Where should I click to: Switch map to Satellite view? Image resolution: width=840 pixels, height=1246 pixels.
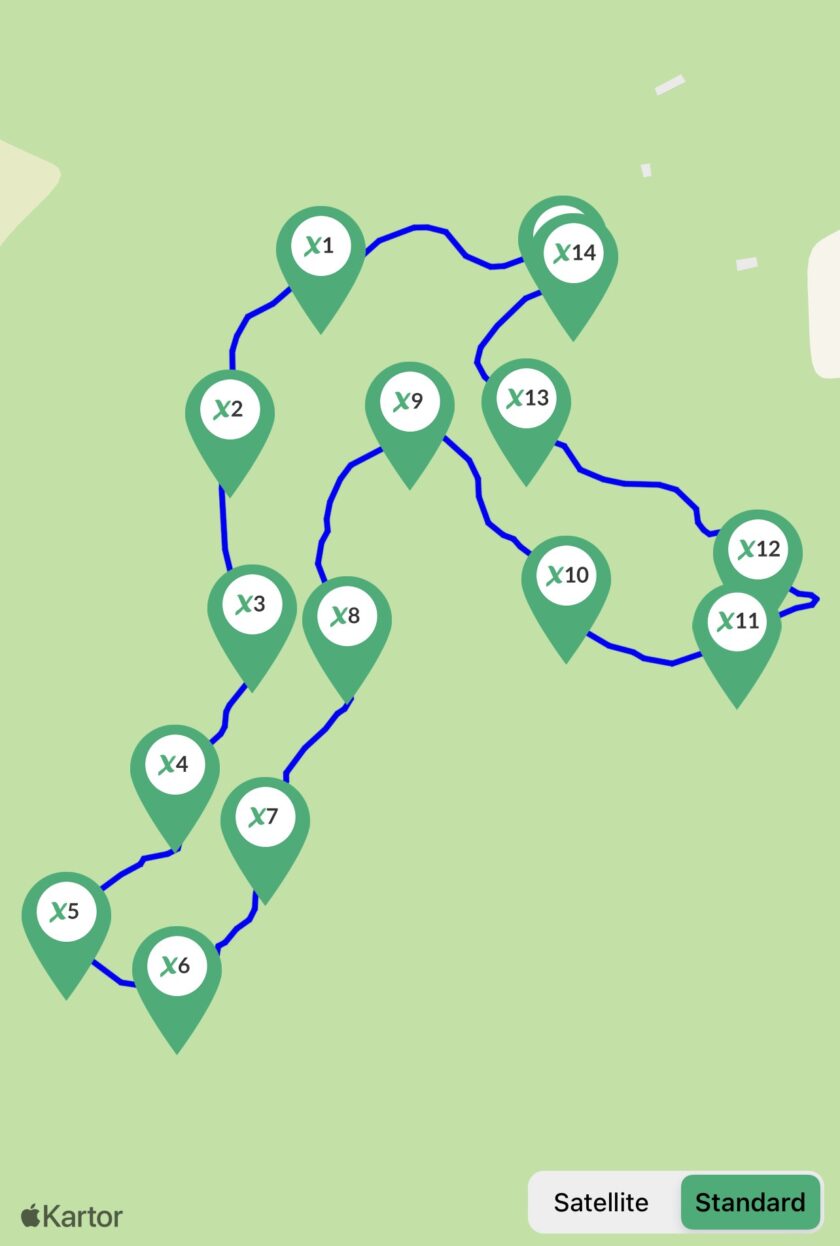601,1202
